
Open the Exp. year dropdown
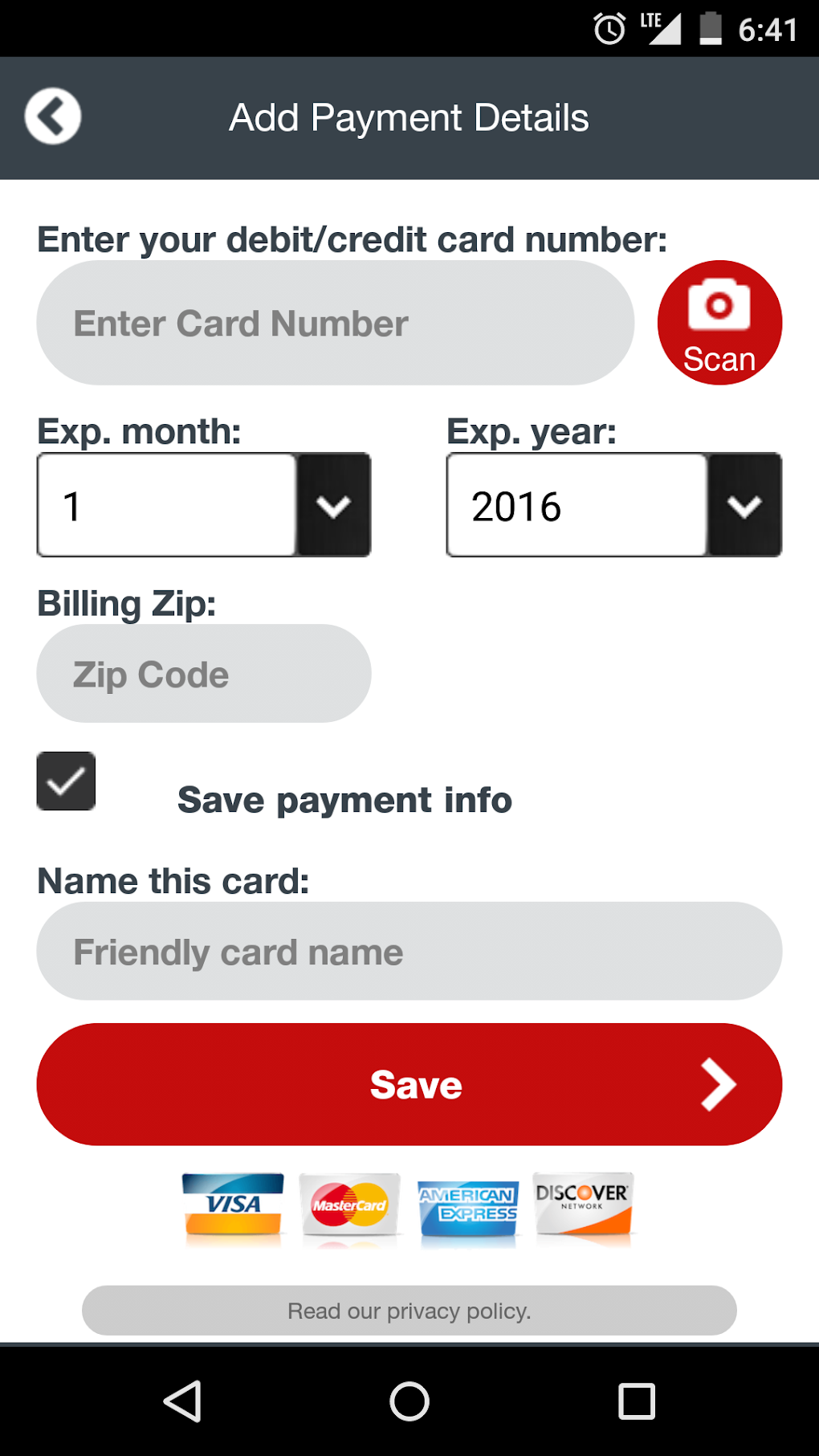(x=614, y=505)
